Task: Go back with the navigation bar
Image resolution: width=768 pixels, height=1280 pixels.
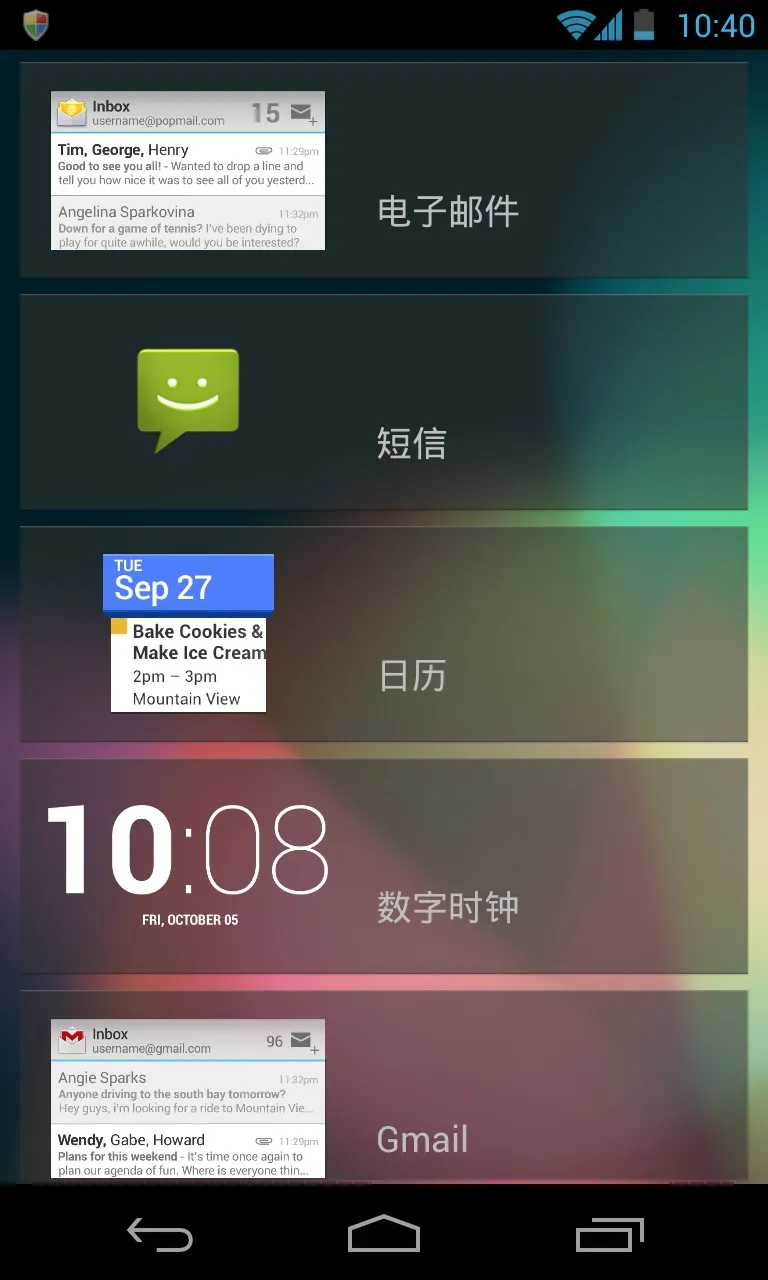Action: coord(160,1234)
